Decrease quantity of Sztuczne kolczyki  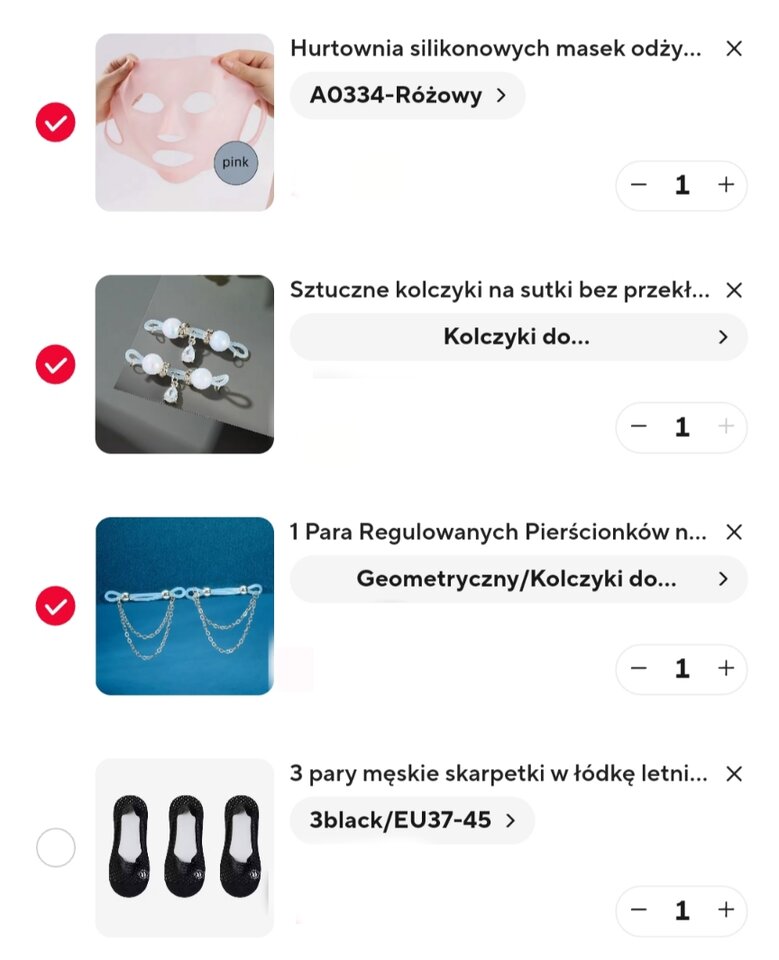click(x=639, y=427)
